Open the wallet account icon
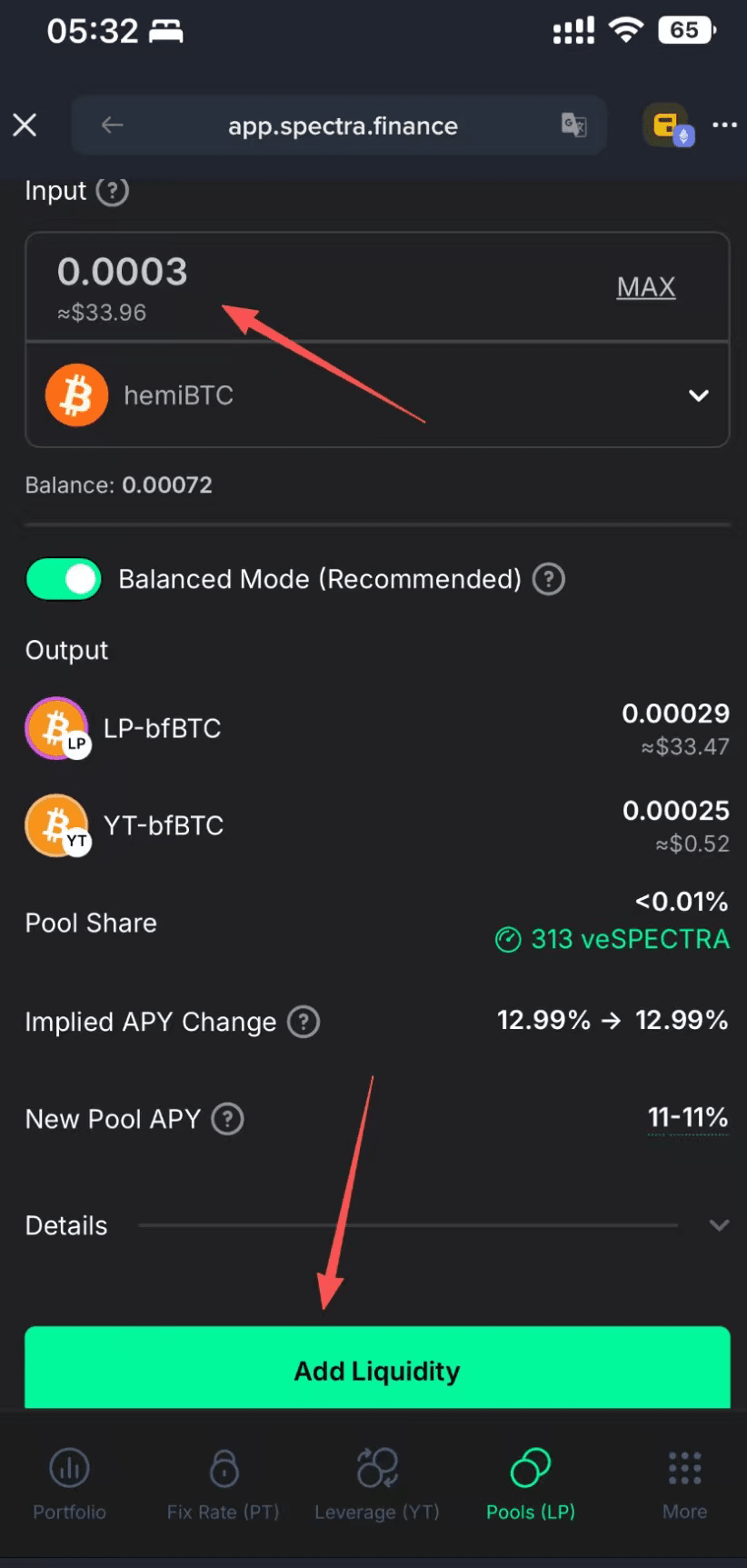 pyautogui.click(x=670, y=125)
